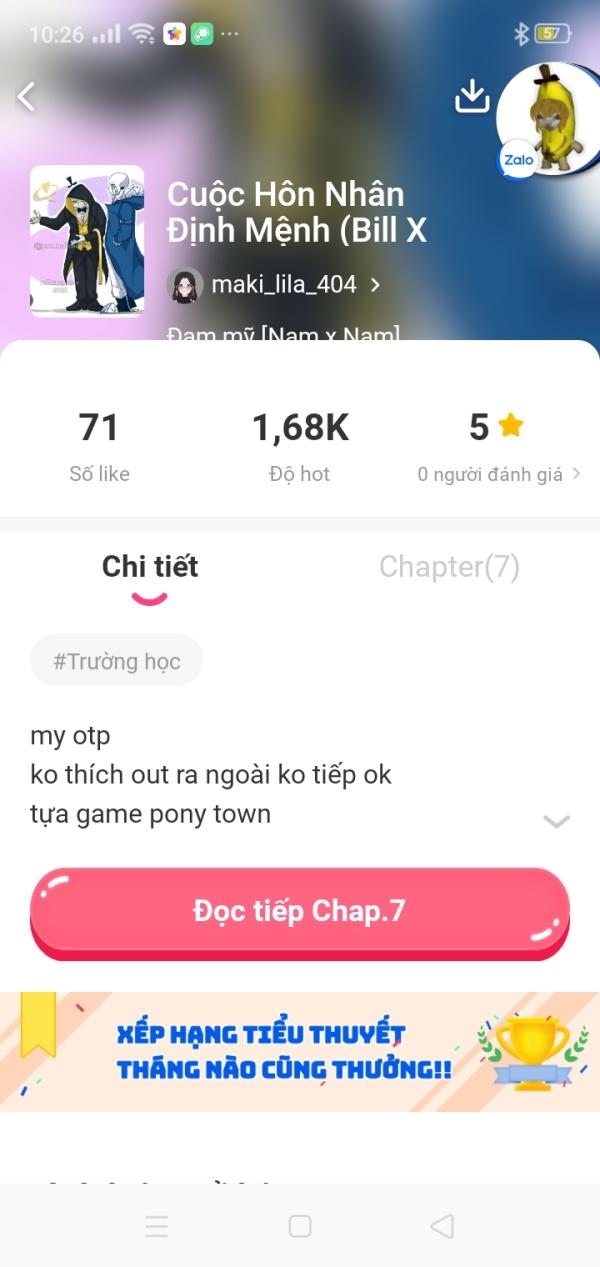The width and height of the screenshot is (600, 1267).
Task: Tap the system back button
Action: [x=441, y=1226]
